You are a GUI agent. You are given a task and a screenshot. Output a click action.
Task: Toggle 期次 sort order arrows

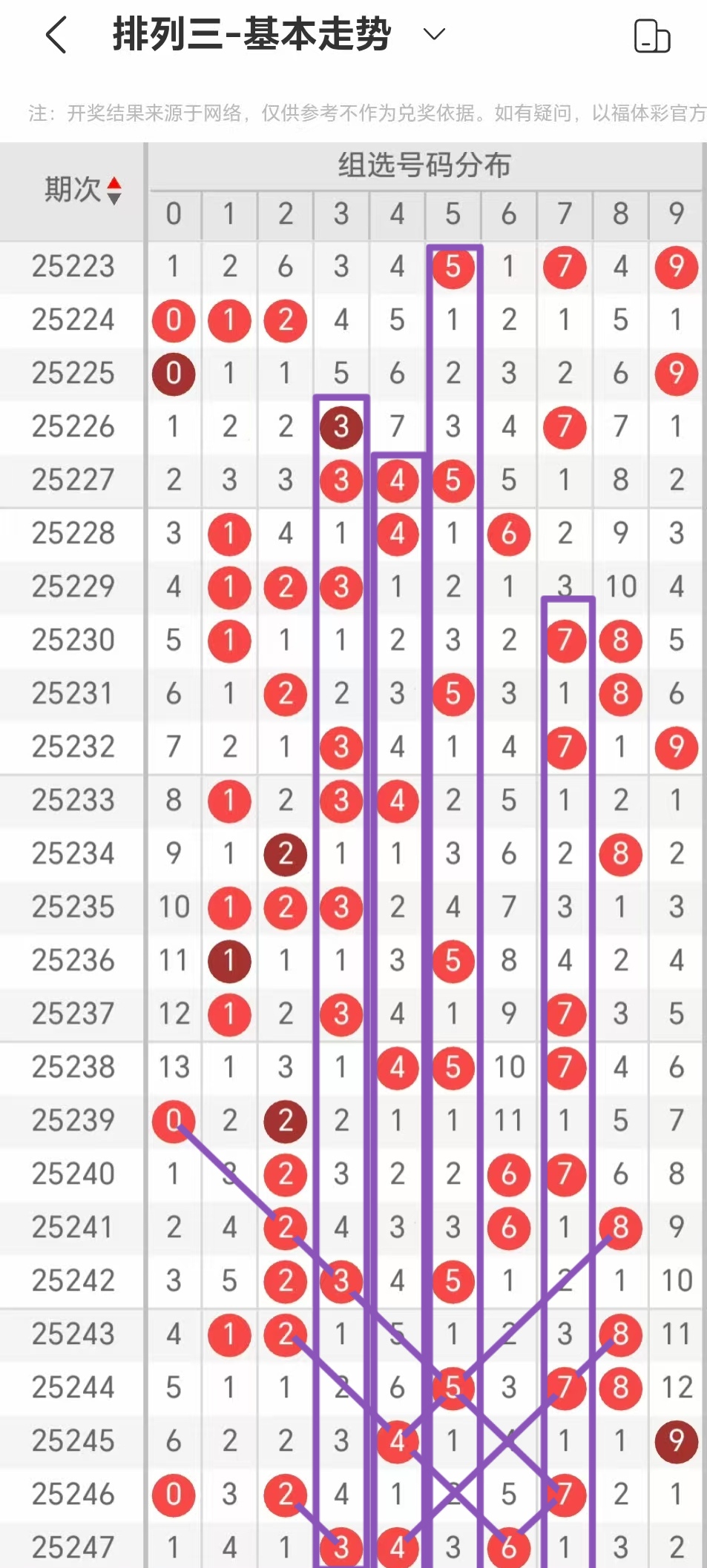click(114, 191)
